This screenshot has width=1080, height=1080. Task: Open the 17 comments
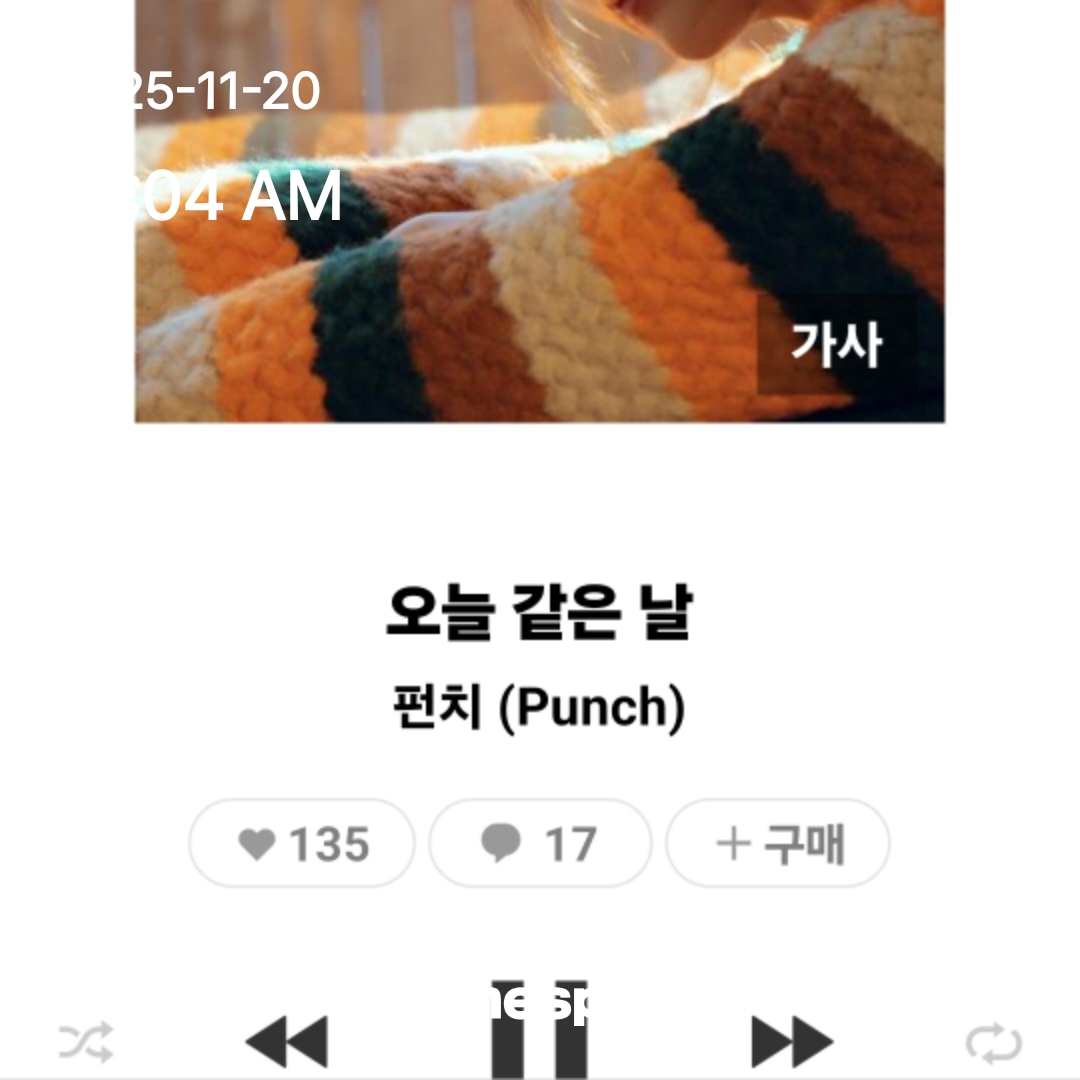click(x=540, y=844)
